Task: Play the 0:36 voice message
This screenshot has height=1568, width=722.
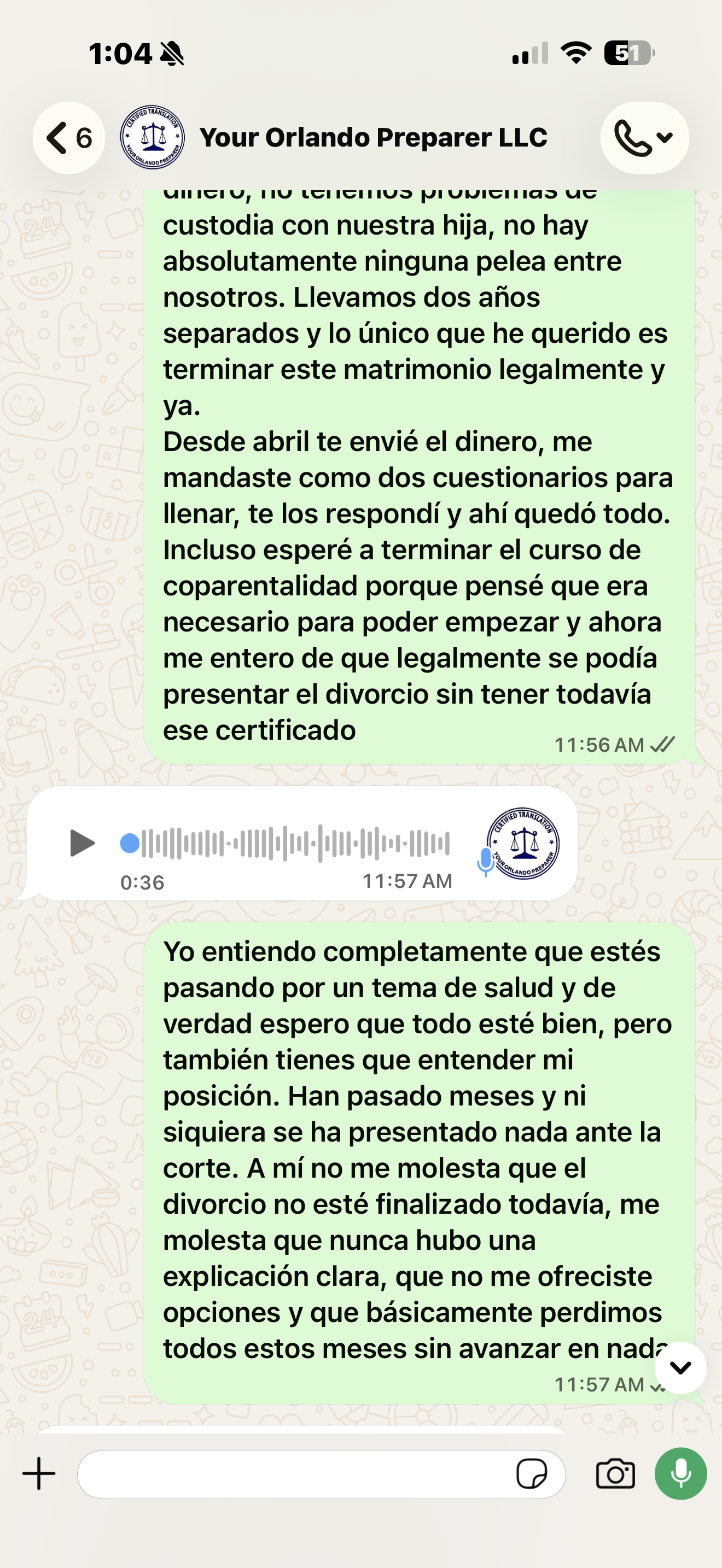Action: click(82, 843)
